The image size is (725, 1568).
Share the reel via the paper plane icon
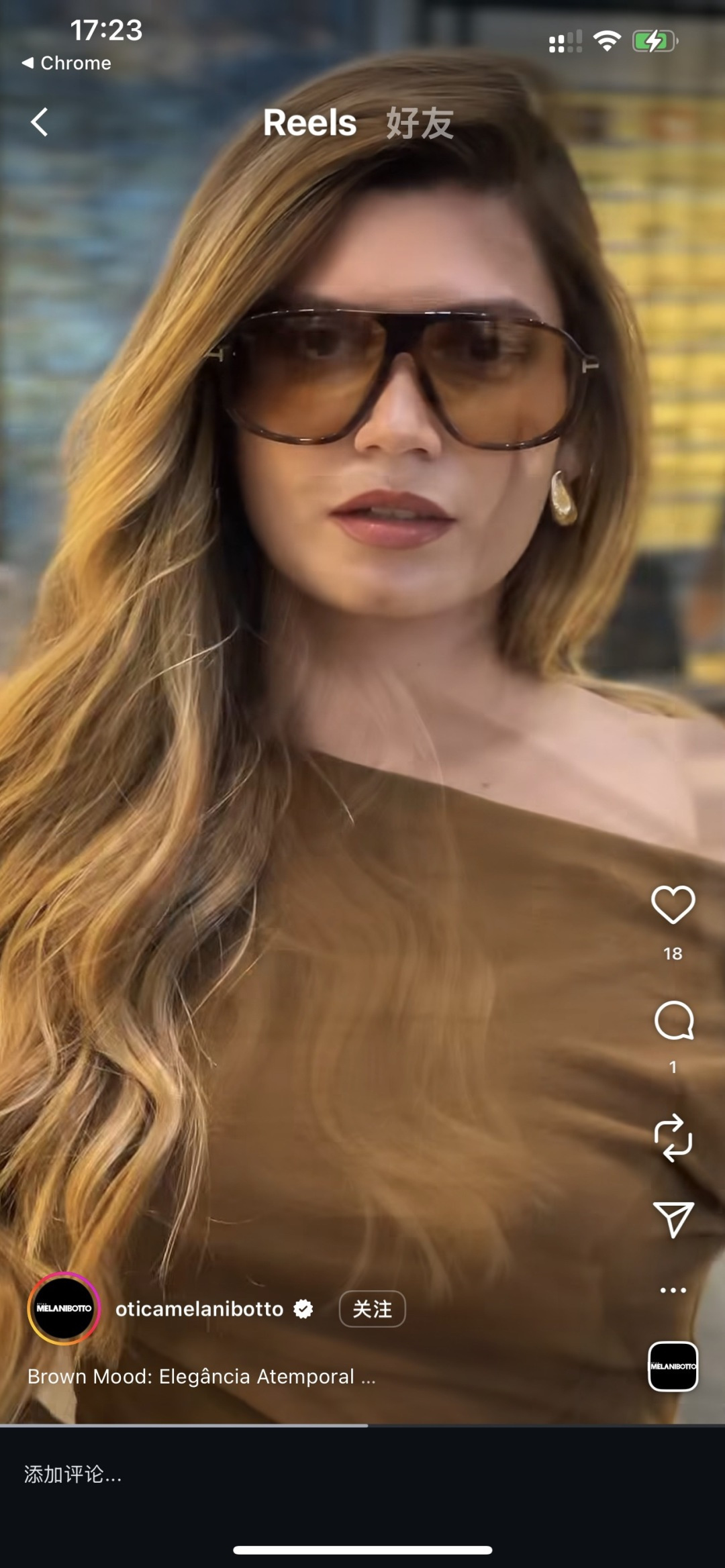pyautogui.click(x=673, y=1219)
